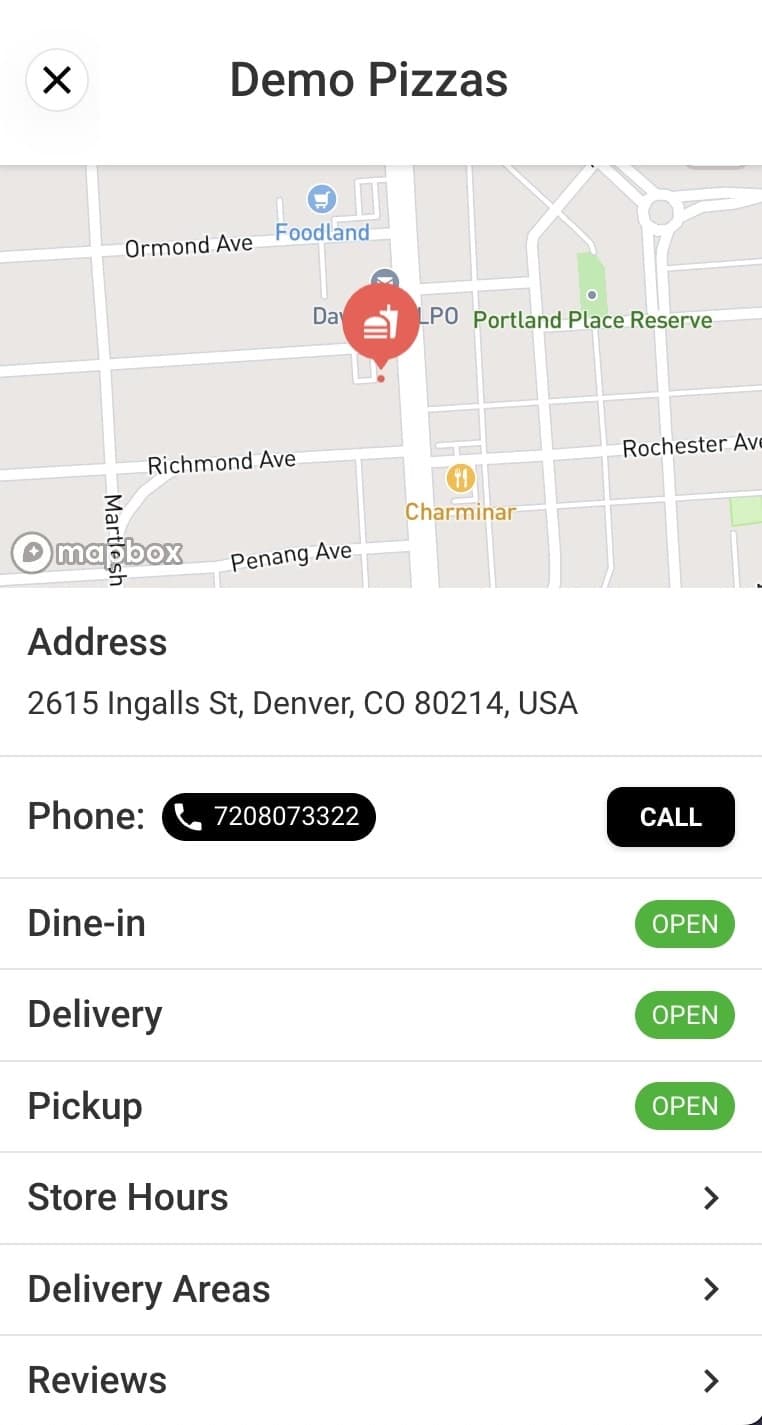Close the Demo Pizzas info screen
The width and height of the screenshot is (762, 1425).
pyautogui.click(x=57, y=80)
